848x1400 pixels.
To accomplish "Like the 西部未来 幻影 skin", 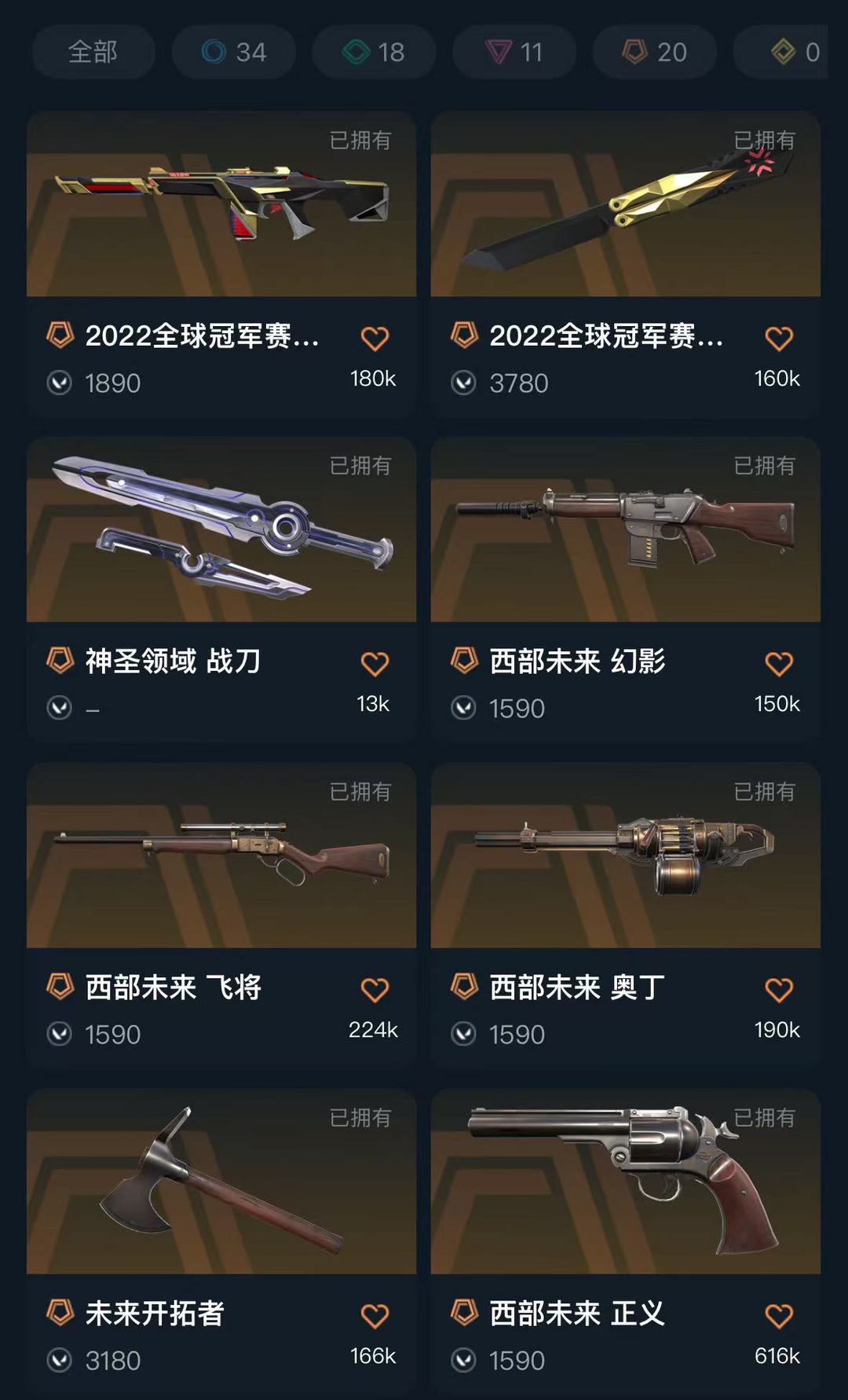I will click(x=779, y=664).
